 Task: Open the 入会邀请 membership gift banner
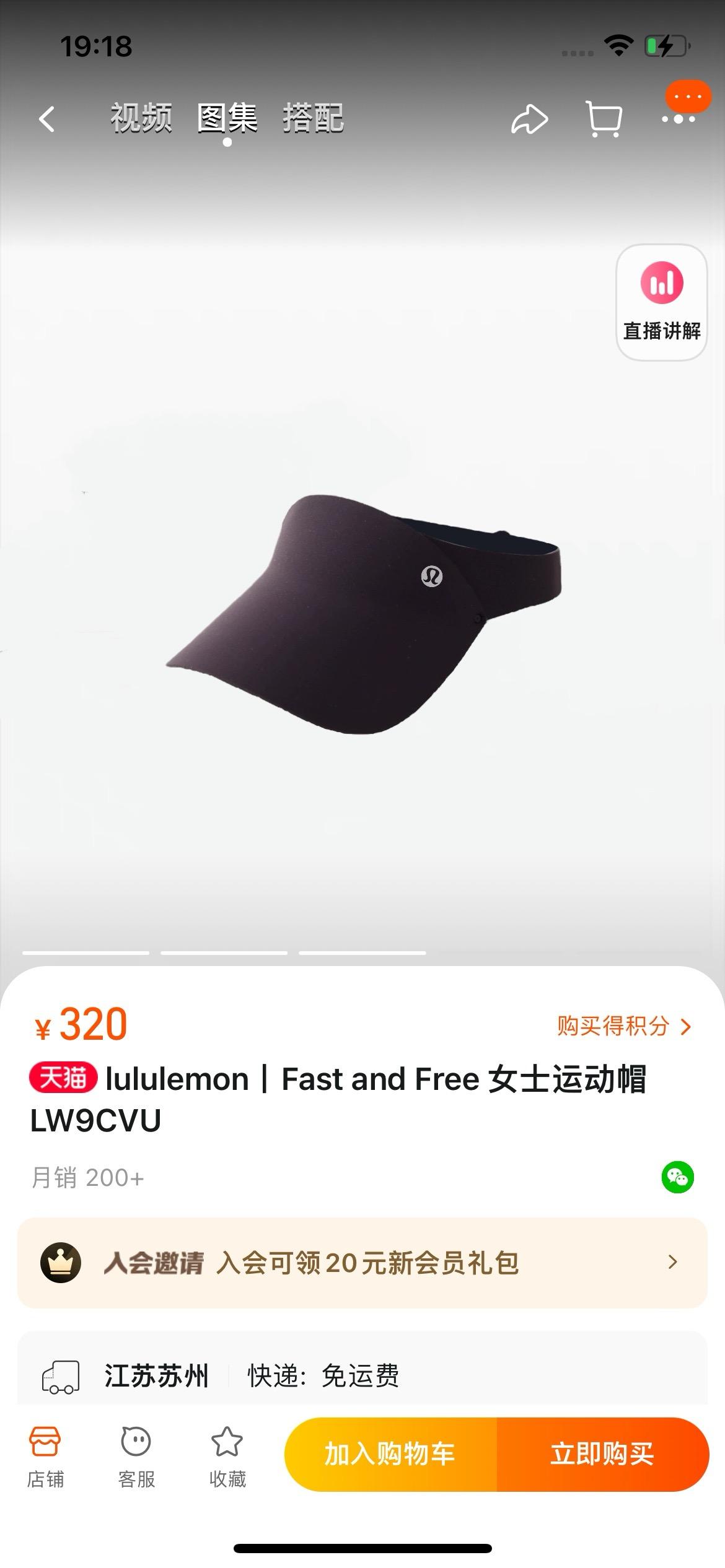point(362,1262)
